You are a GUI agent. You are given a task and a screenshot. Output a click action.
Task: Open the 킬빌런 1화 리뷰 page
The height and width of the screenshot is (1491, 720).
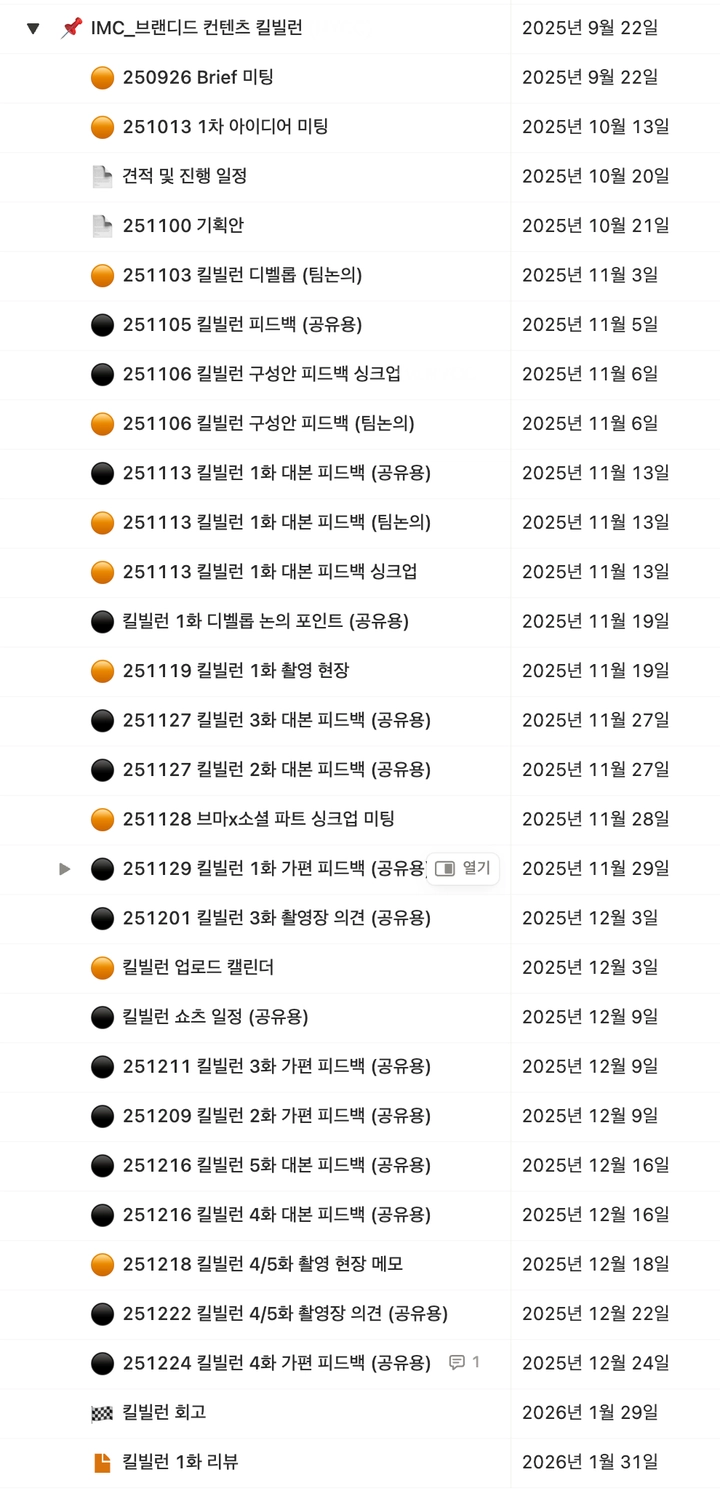(x=180, y=1462)
